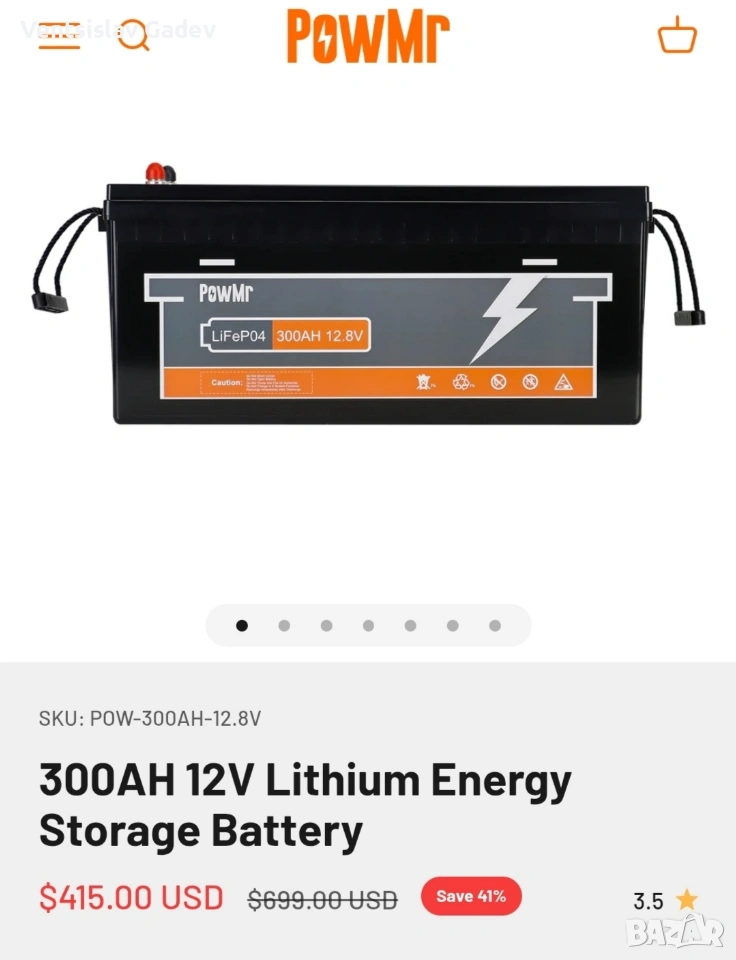Select the second carousel image dot
The height and width of the screenshot is (960, 736).
tap(284, 626)
